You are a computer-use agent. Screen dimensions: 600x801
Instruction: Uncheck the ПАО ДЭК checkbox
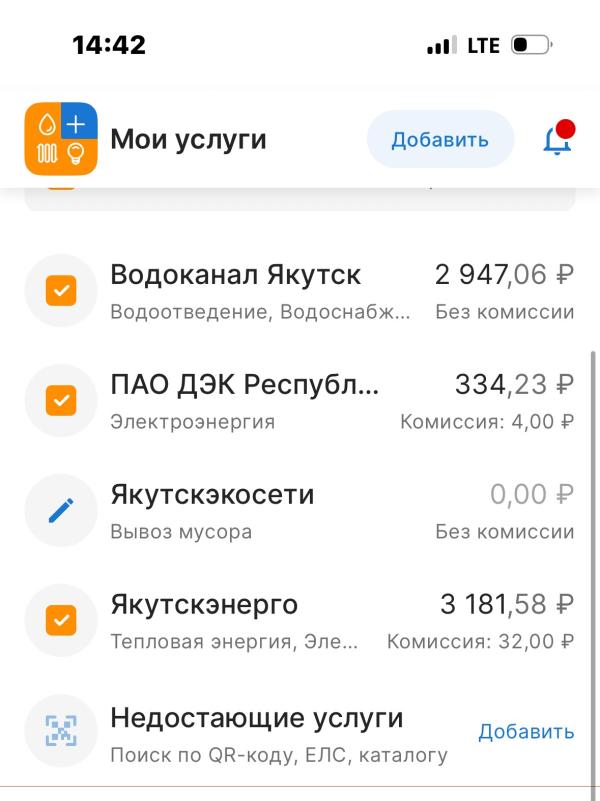click(x=61, y=401)
